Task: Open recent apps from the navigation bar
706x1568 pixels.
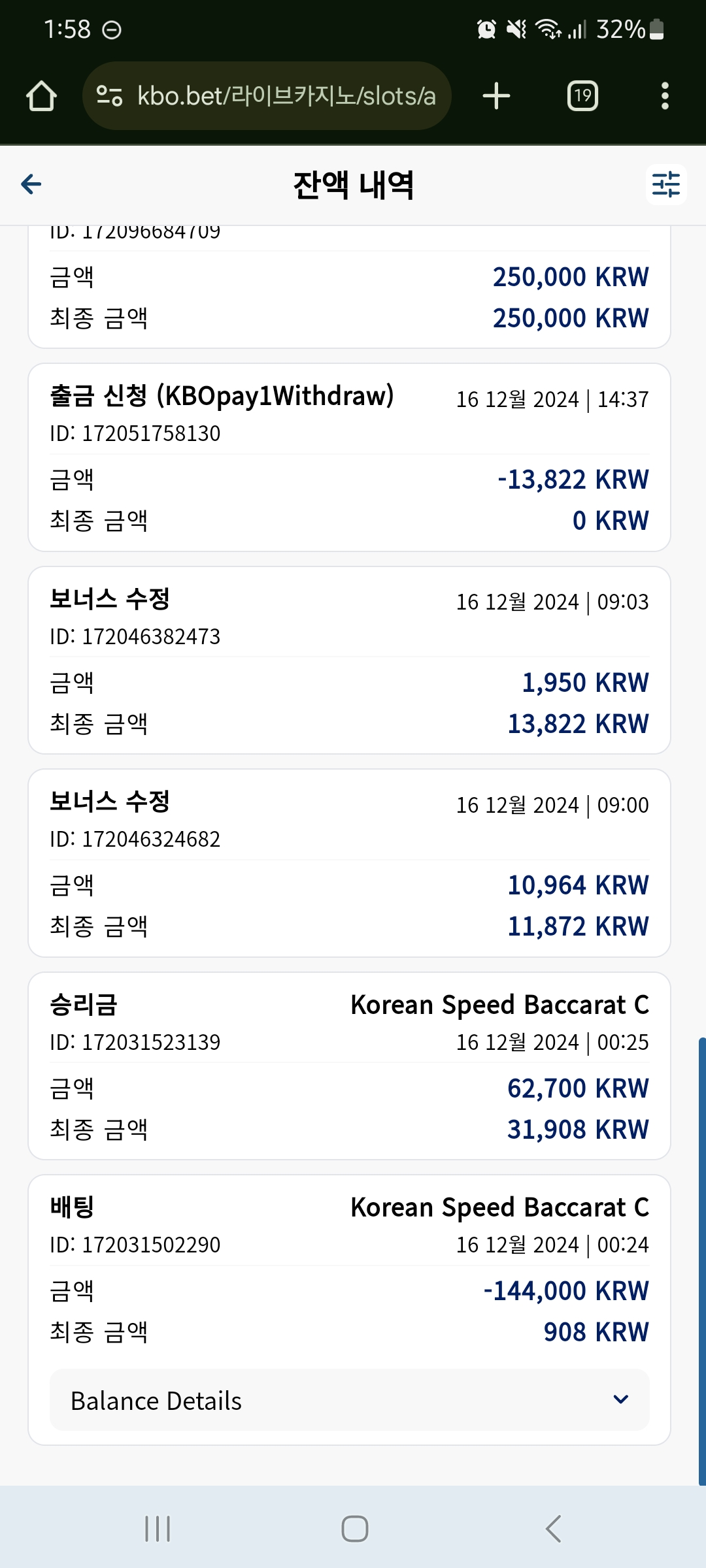Action: point(158,1529)
